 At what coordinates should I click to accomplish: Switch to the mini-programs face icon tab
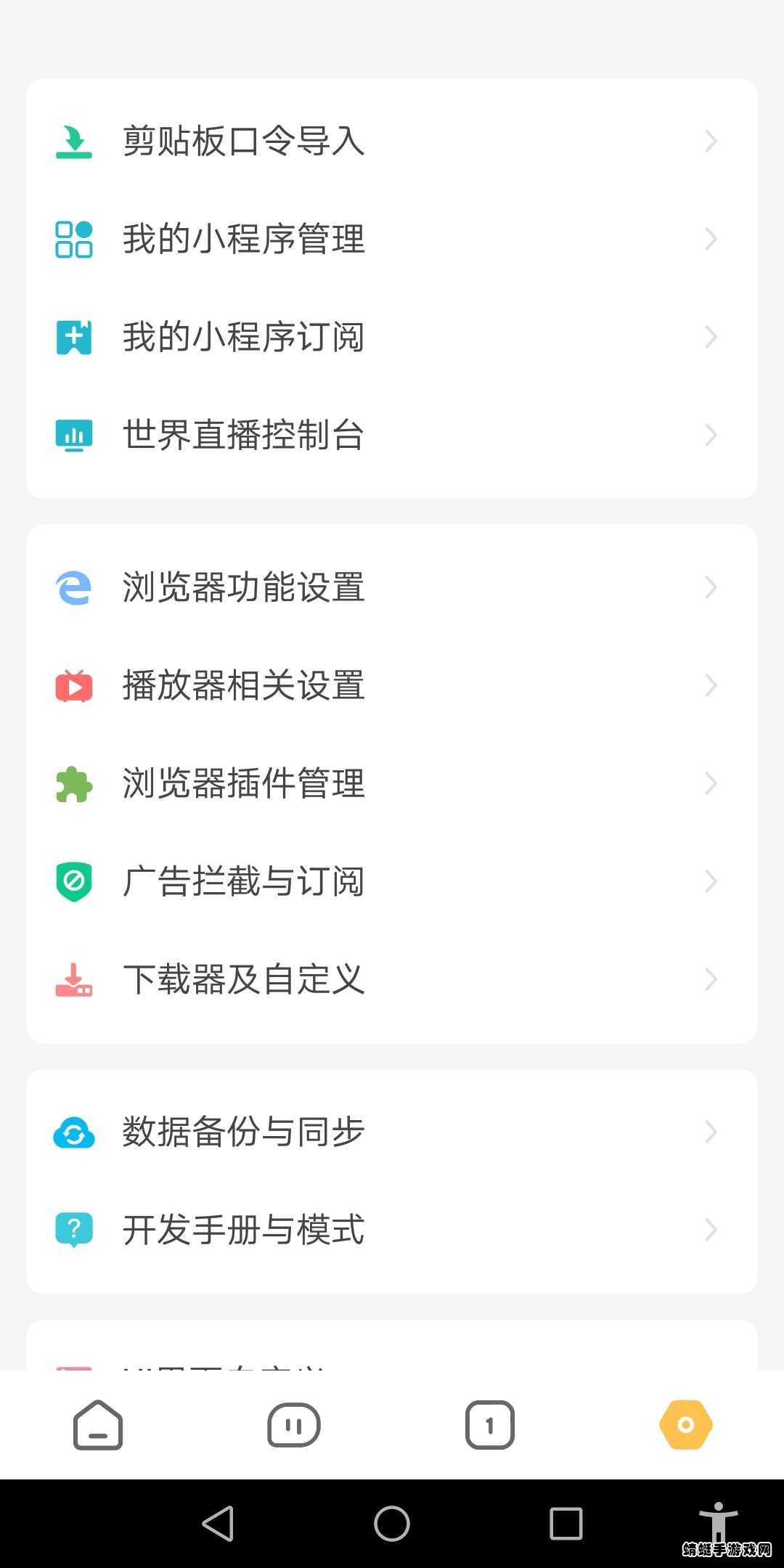pyautogui.click(x=294, y=1425)
